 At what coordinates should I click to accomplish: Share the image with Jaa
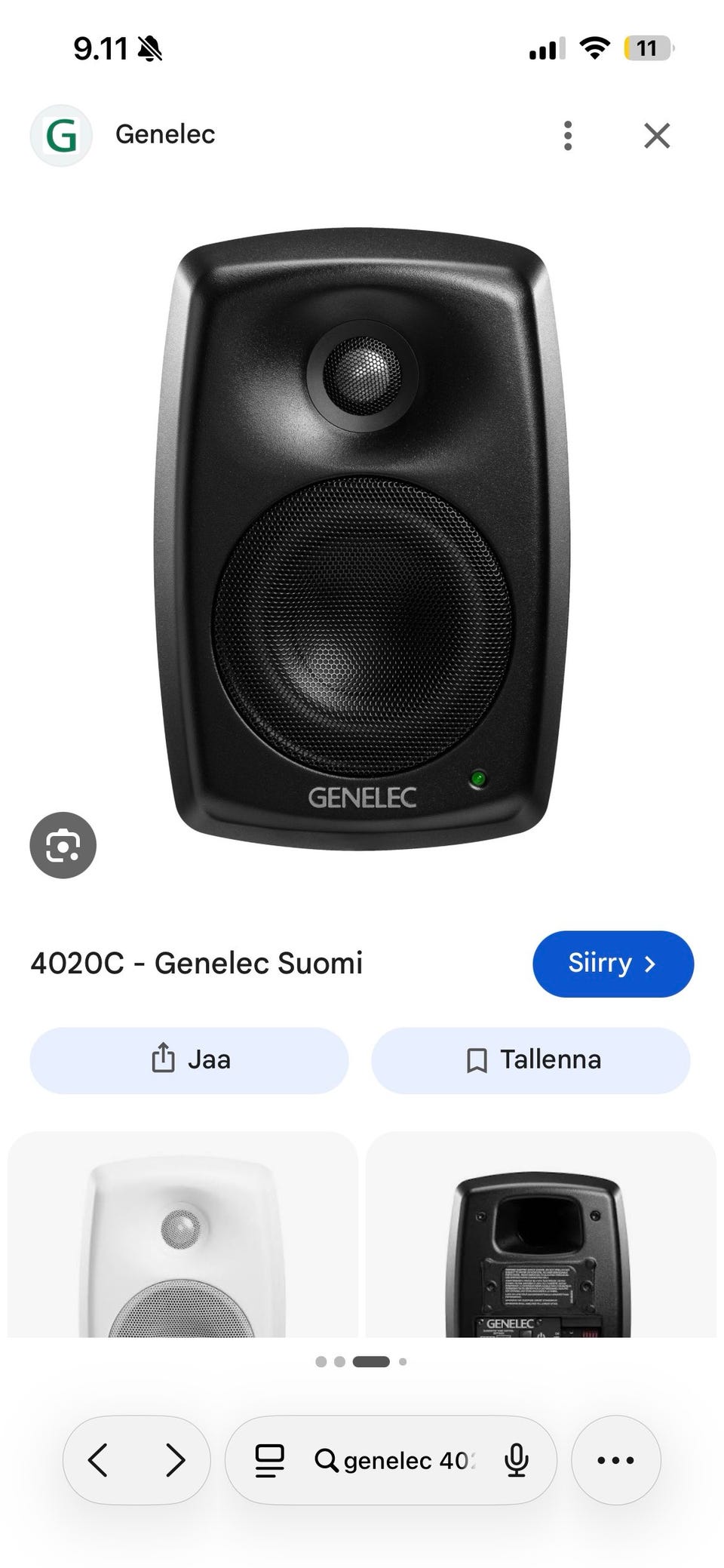pos(189,1060)
